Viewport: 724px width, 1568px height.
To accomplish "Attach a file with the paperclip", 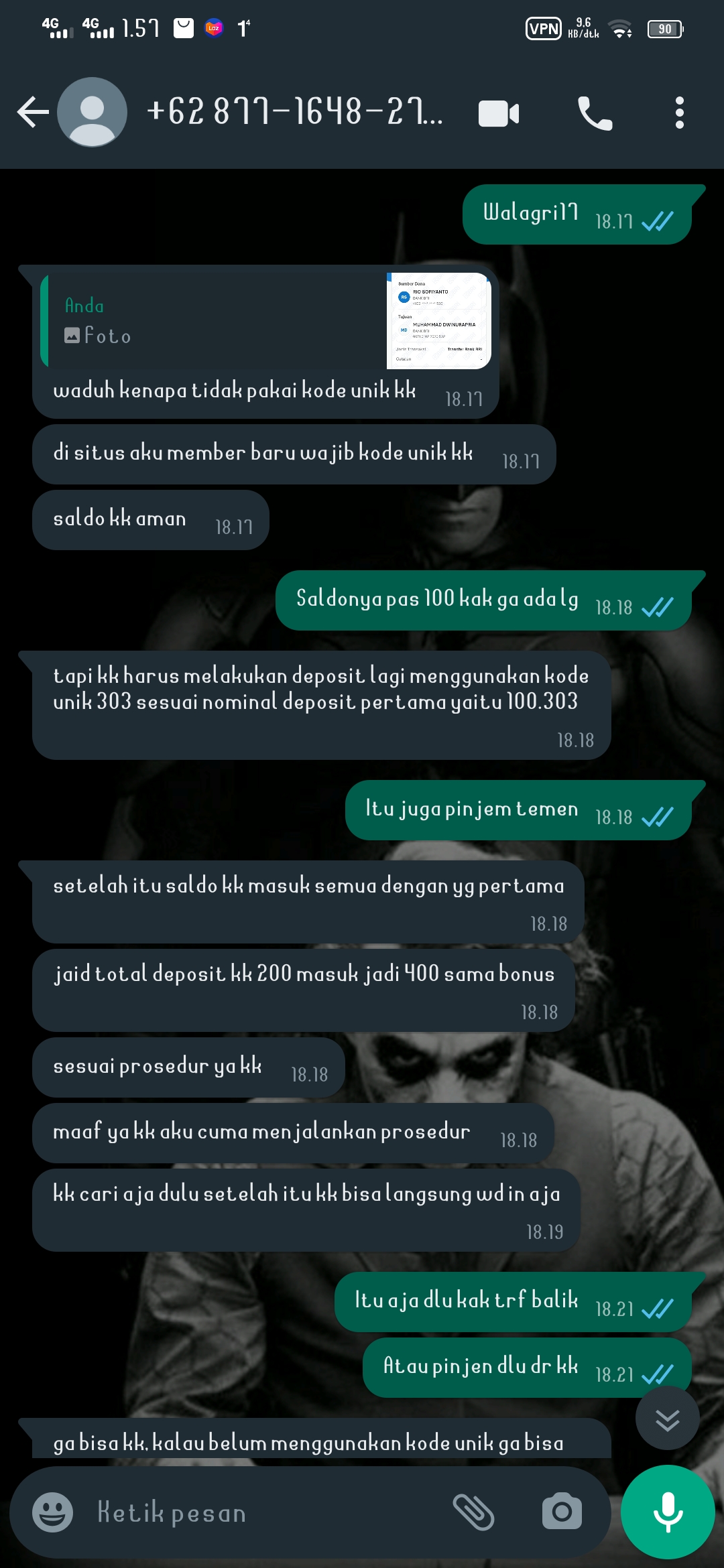I will click(474, 1512).
